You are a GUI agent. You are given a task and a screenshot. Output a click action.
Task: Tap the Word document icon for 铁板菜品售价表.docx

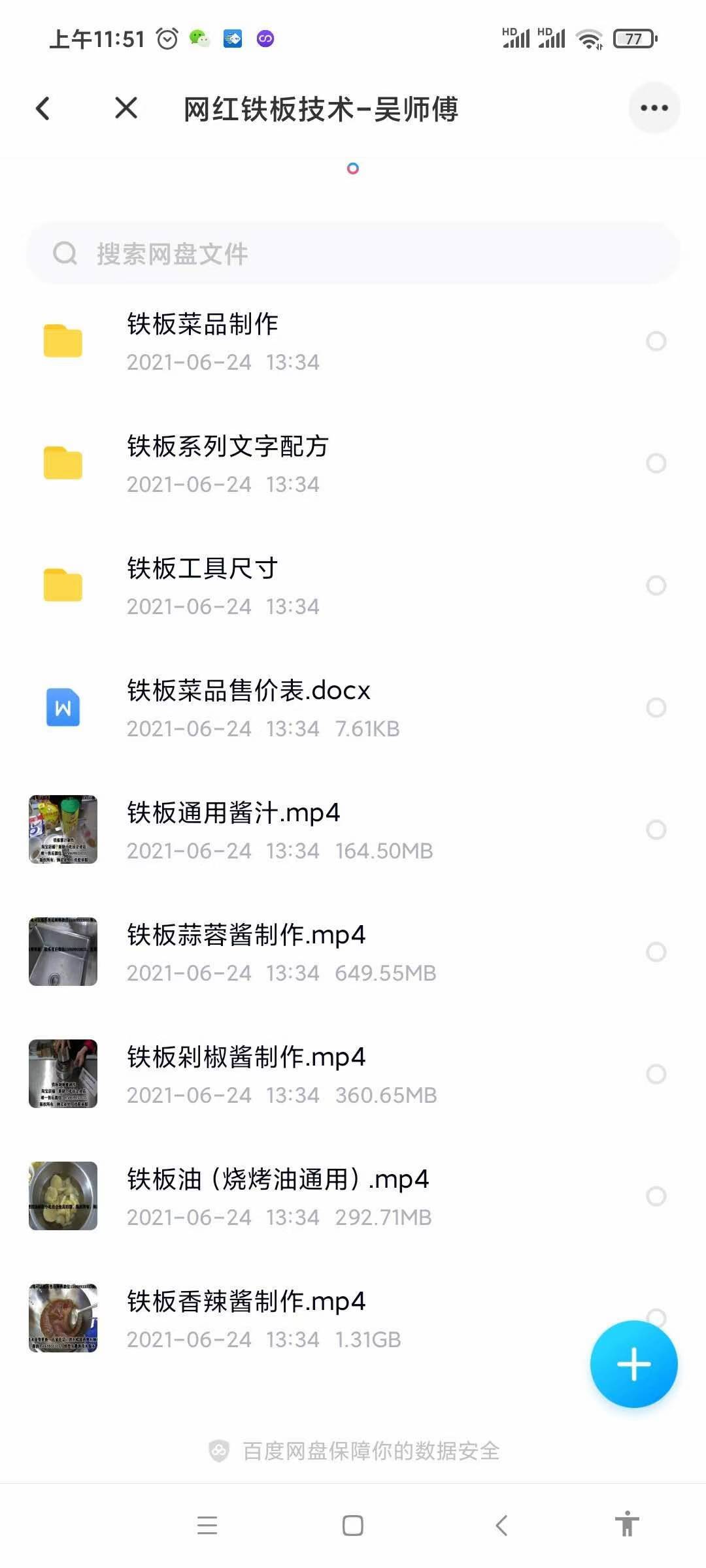(62, 707)
